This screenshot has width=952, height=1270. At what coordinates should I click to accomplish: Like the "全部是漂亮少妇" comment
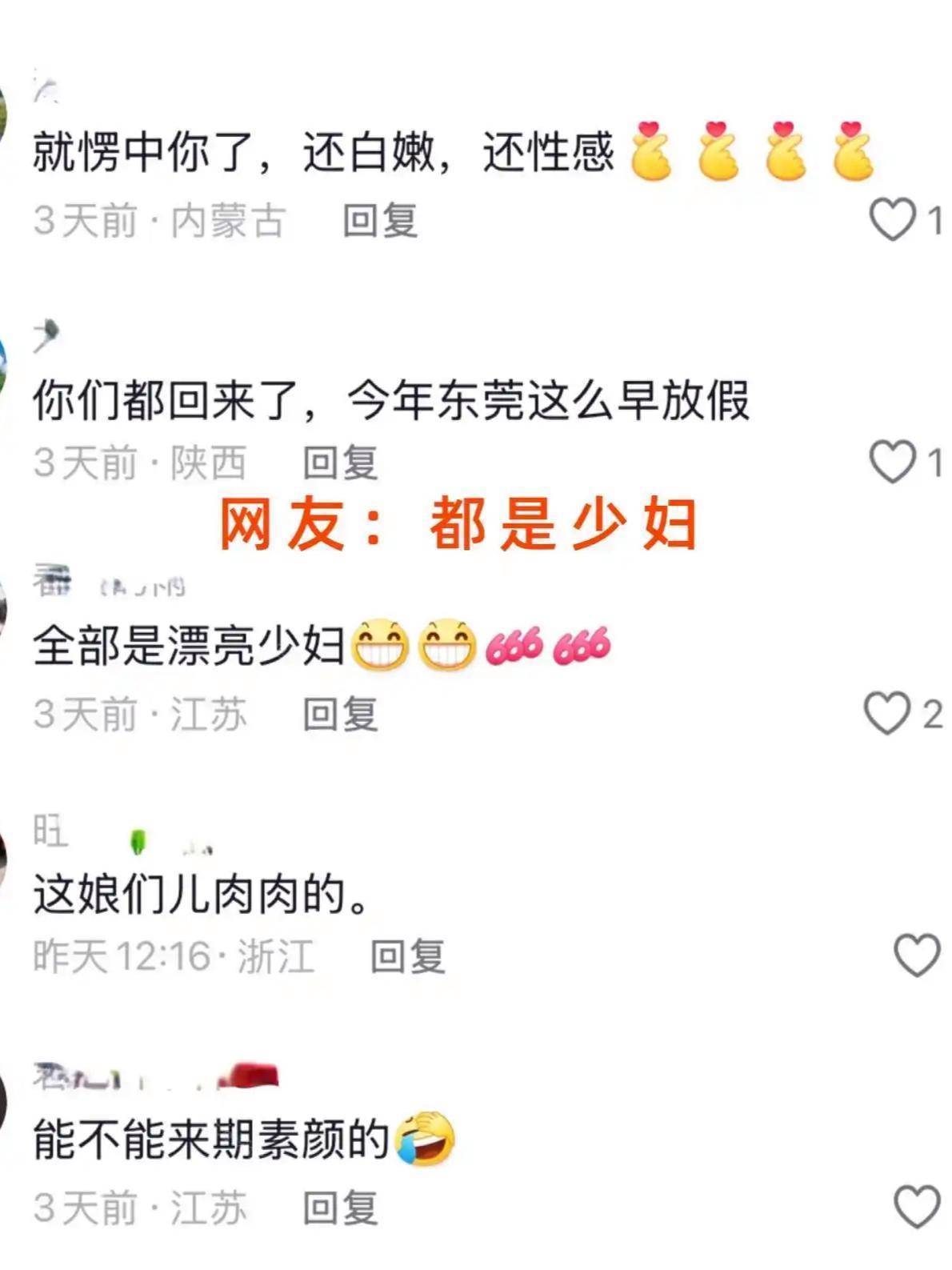point(887,713)
